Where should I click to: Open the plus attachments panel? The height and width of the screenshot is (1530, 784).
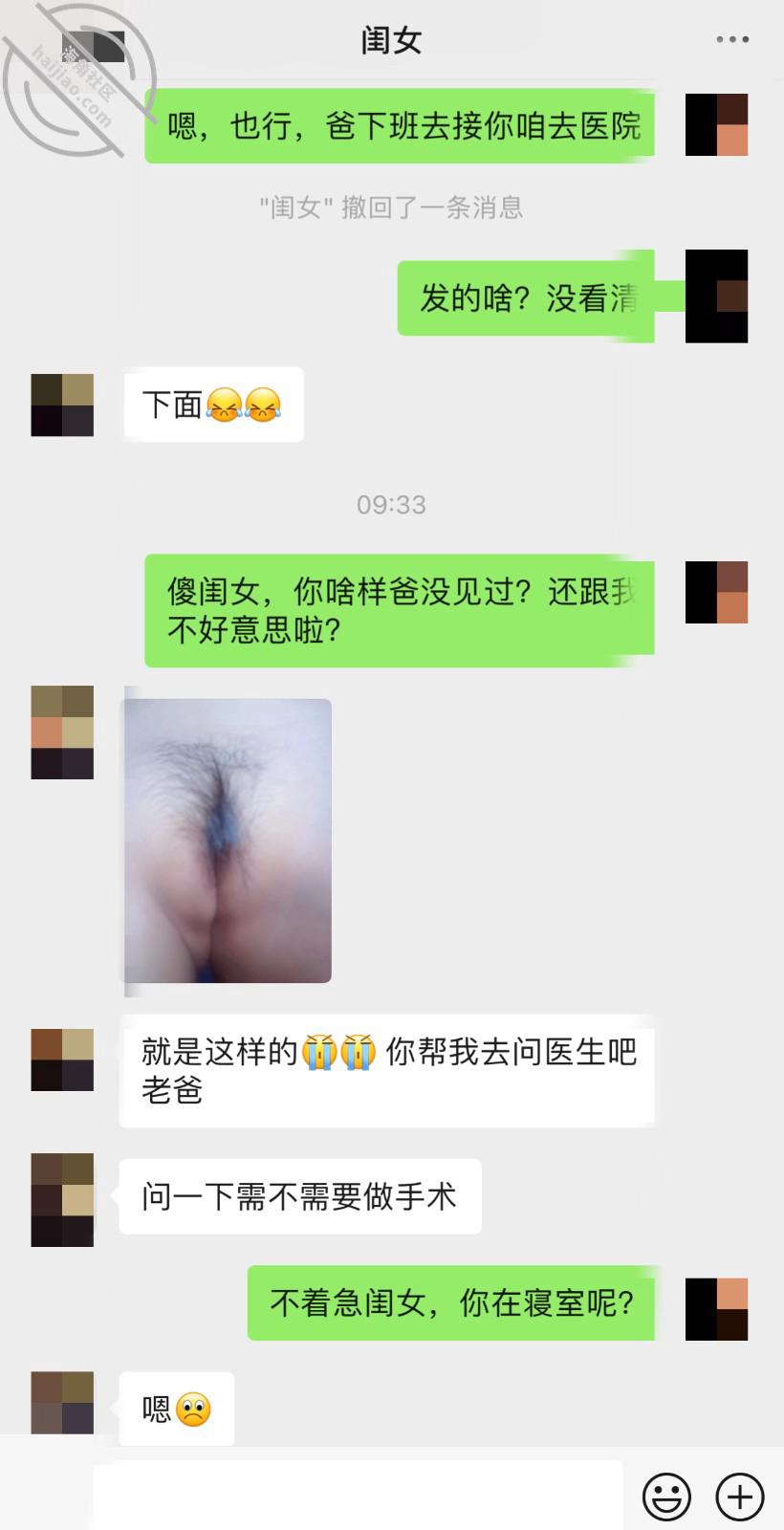point(740,1496)
